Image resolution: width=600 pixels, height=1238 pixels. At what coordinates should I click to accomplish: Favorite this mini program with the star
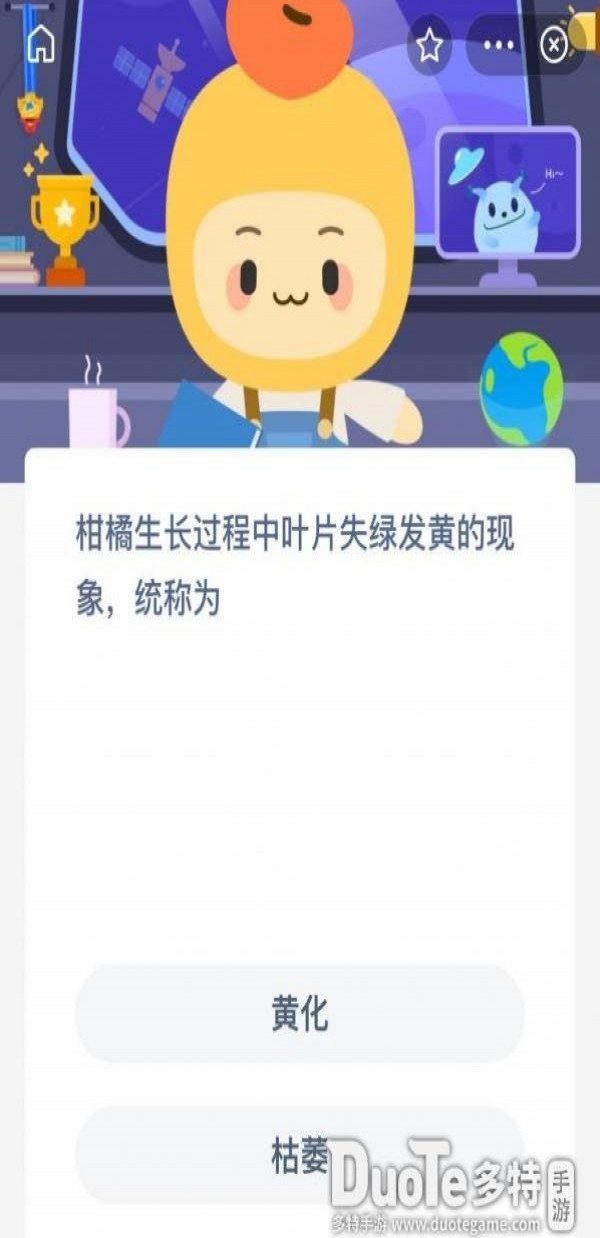click(x=429, y=45)
